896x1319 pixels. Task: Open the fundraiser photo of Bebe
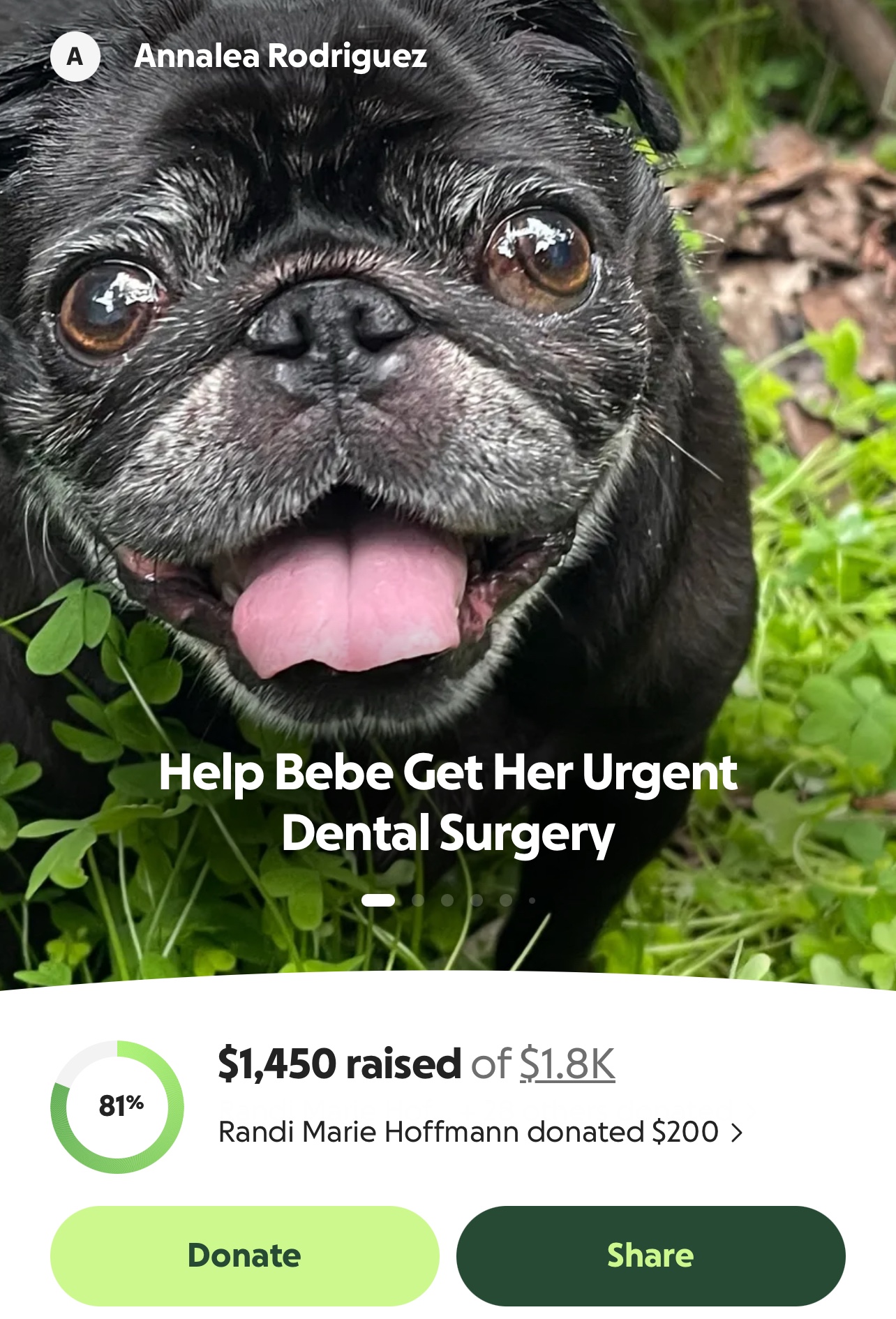click(x=447, y=419)
